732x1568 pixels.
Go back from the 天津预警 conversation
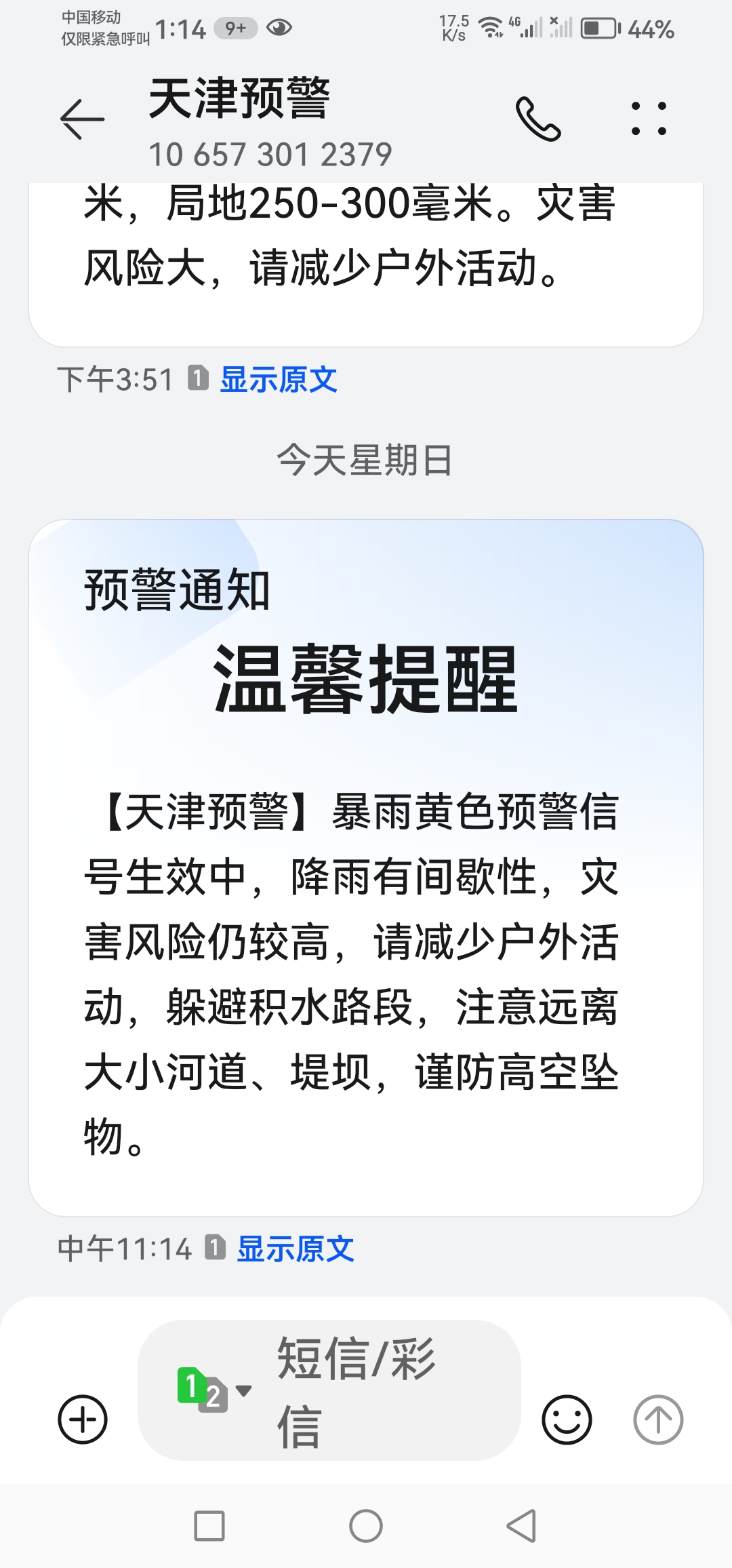coord(82,119)
